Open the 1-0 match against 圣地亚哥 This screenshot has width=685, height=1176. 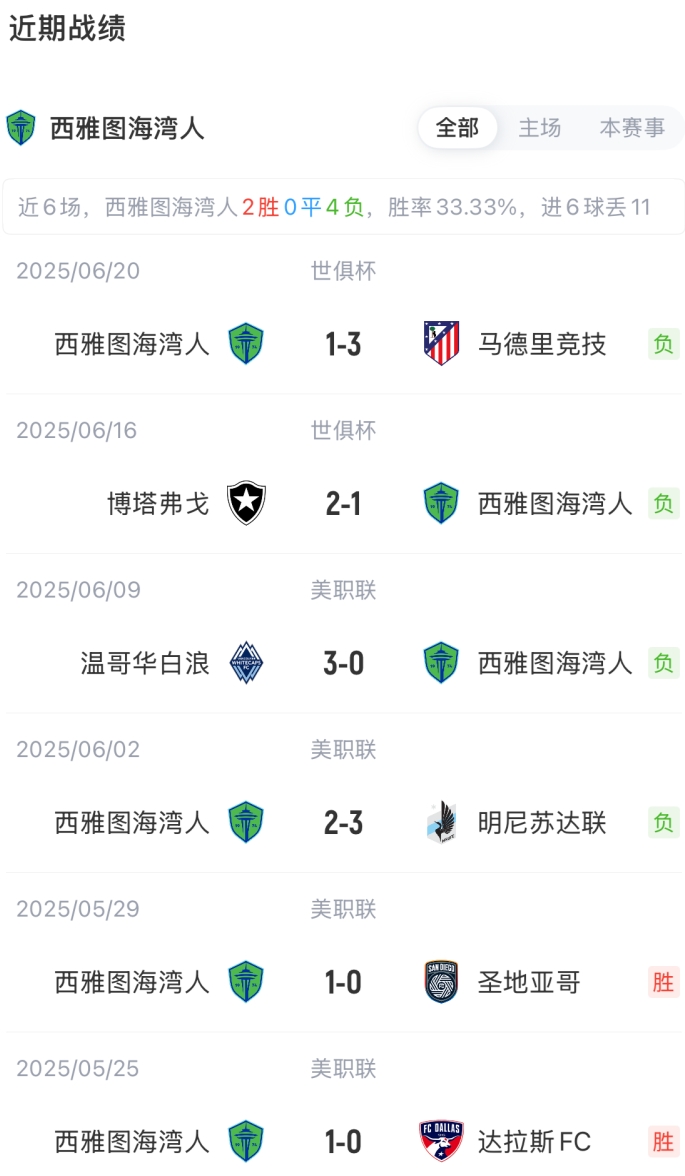(x=343, y=983)
